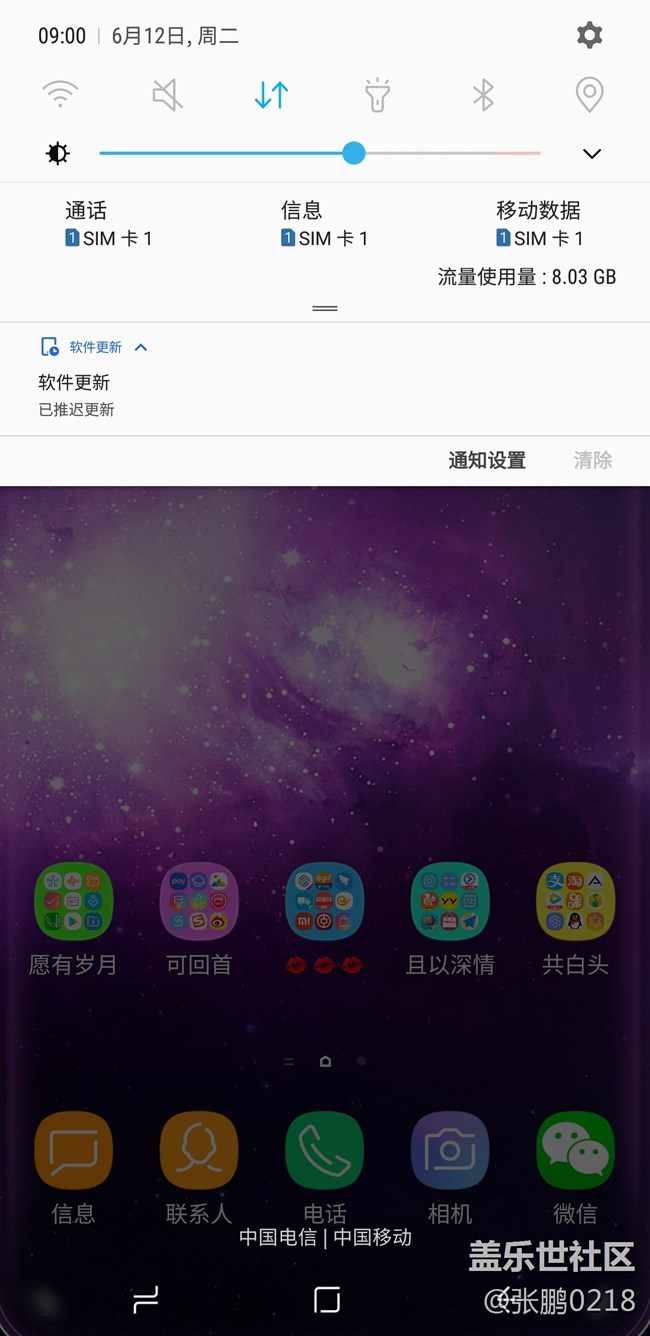Image resolution: width=650 pixels, height=1336 pixels.
Task: Collapse the 软件更新 notification header
Action: coord(141,347)
